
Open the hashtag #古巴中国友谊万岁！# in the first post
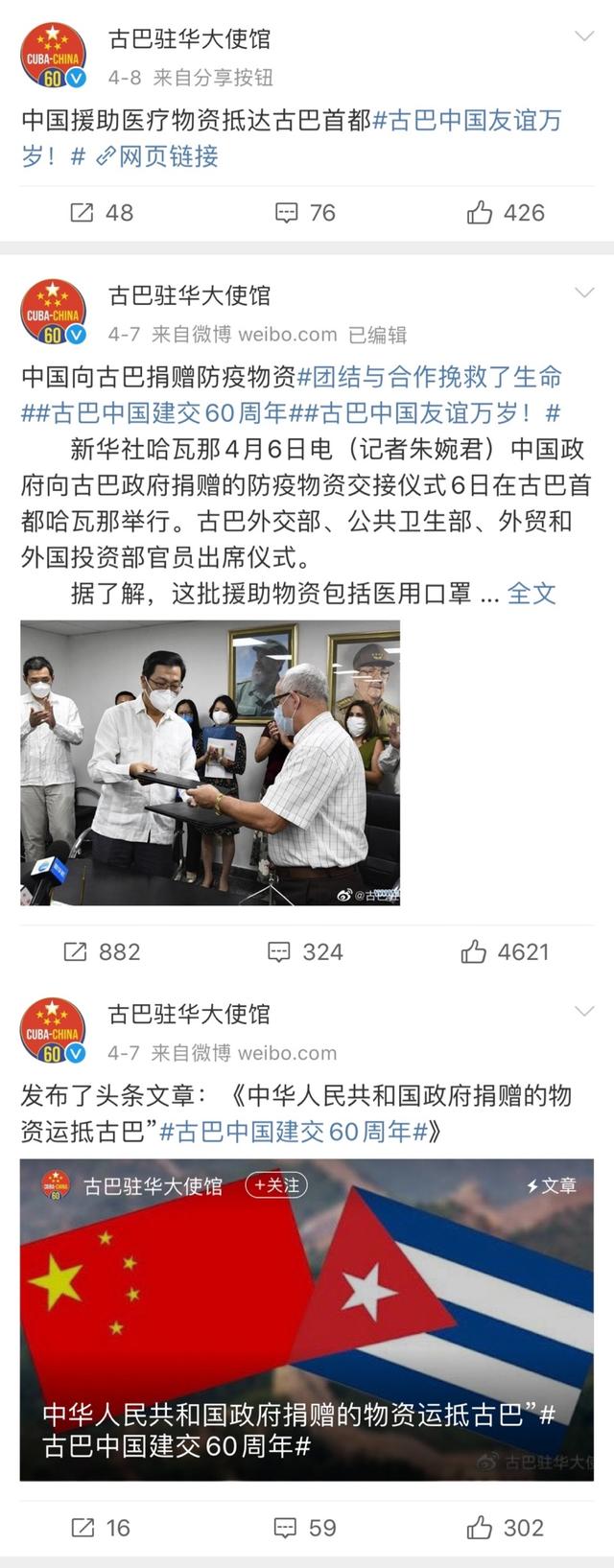pos(466,121)
